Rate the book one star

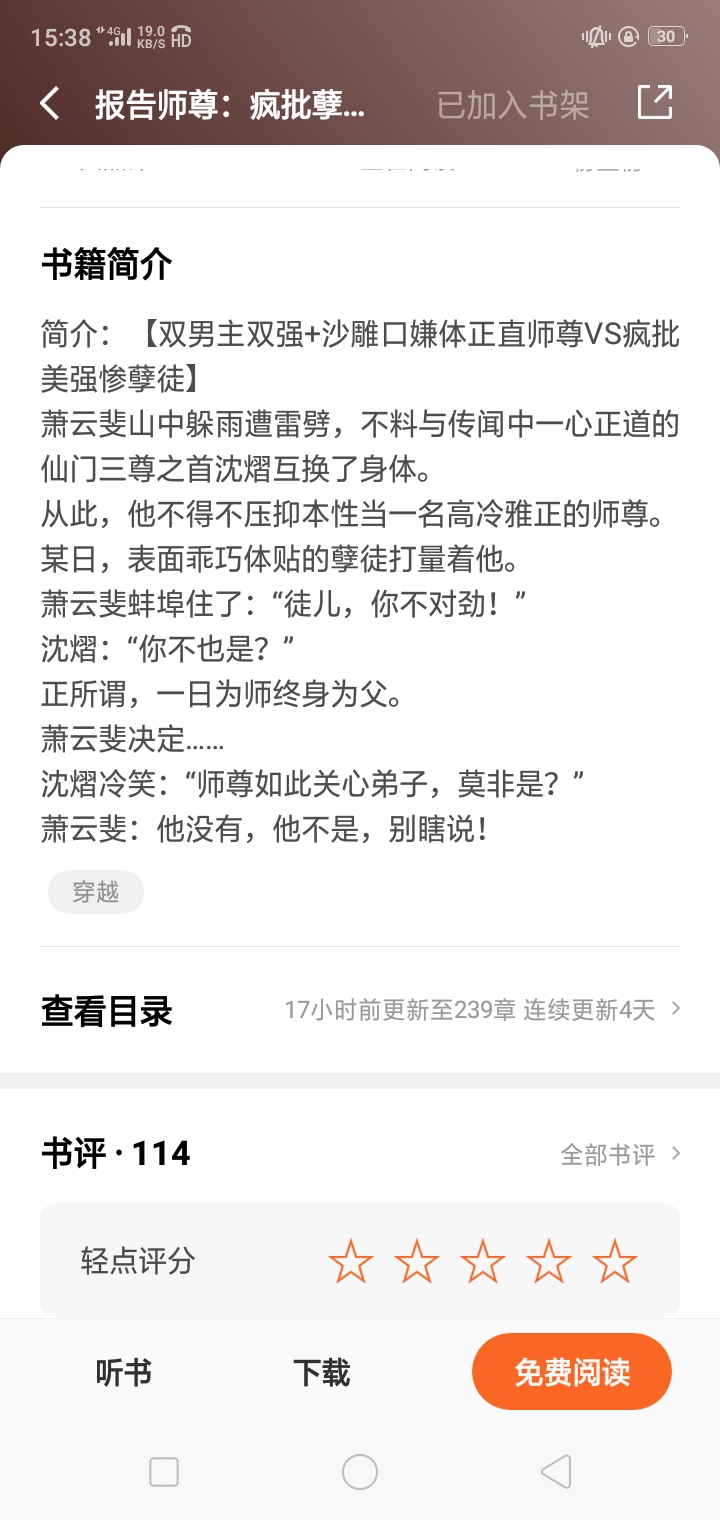[x=350, y=1261]
